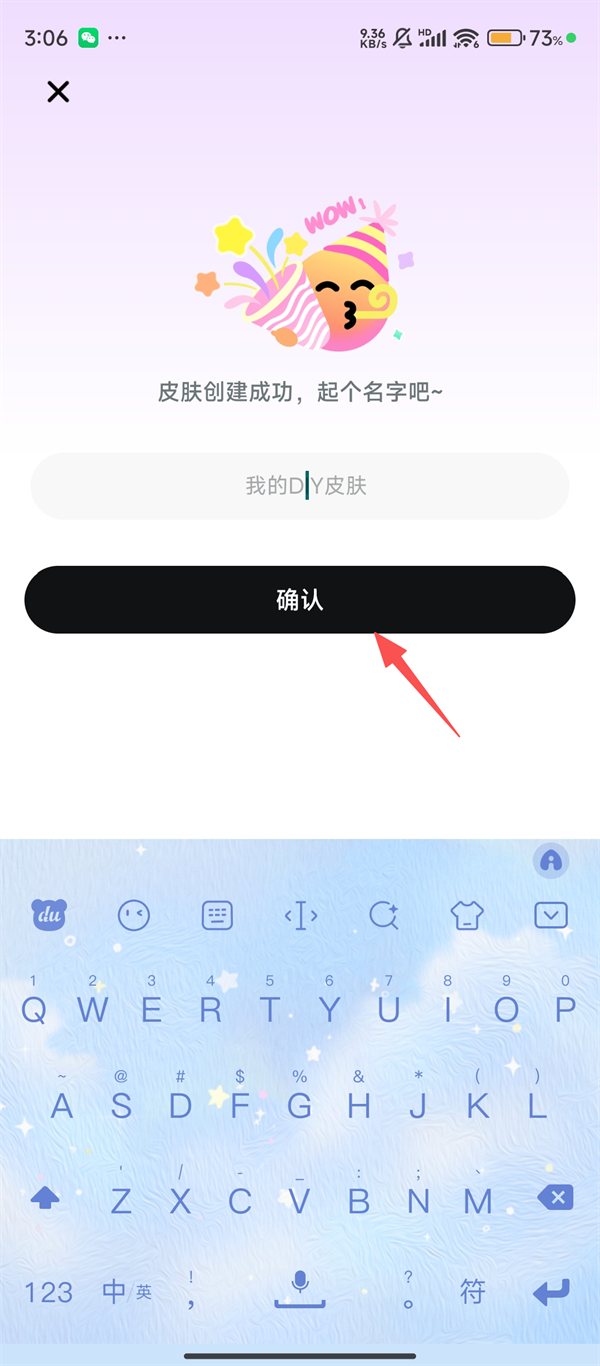This screenshot has width=600, height=1366.
Task: Open the keyboard skin shirt icon
Action: 467,914
